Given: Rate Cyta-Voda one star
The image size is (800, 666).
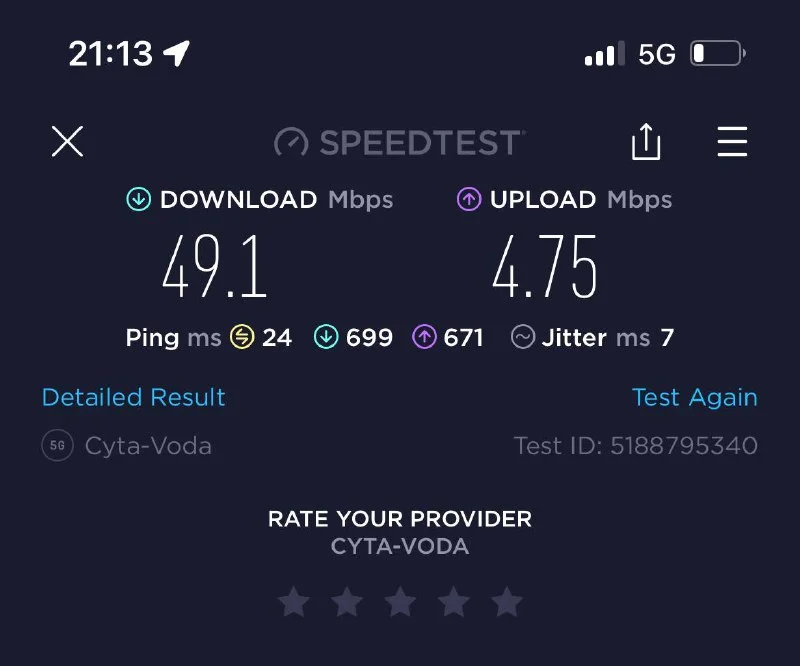Looking at the screenshot, I should coord(293,602).
